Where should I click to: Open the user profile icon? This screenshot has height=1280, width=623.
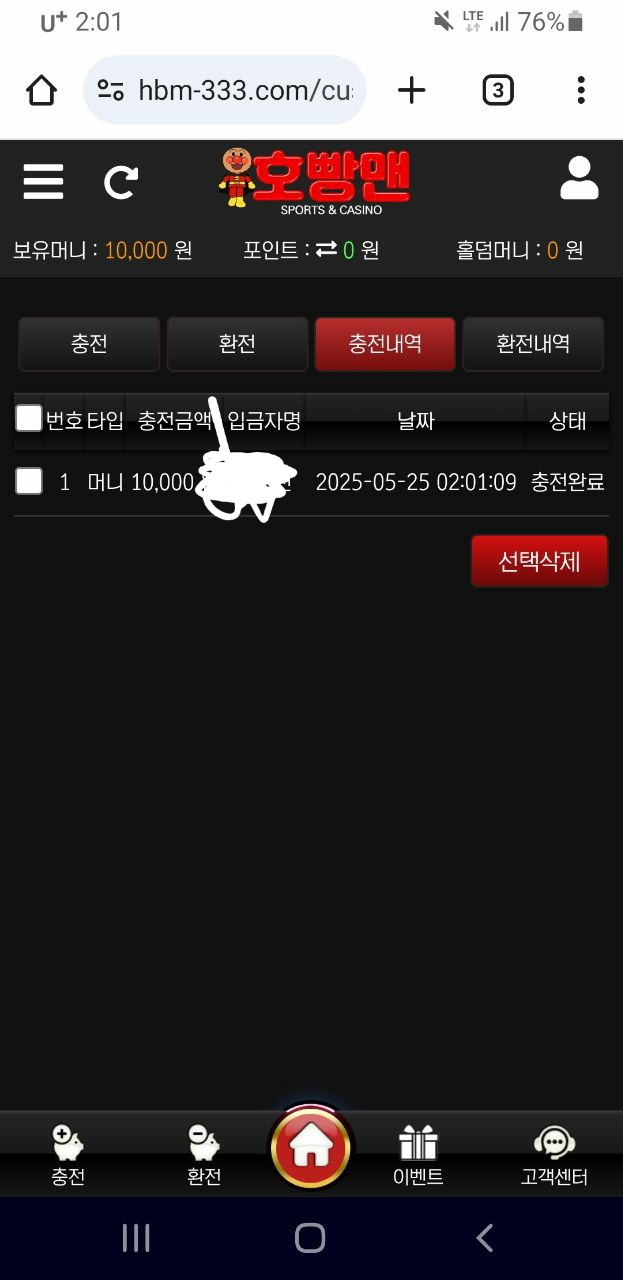click(579, 180)
